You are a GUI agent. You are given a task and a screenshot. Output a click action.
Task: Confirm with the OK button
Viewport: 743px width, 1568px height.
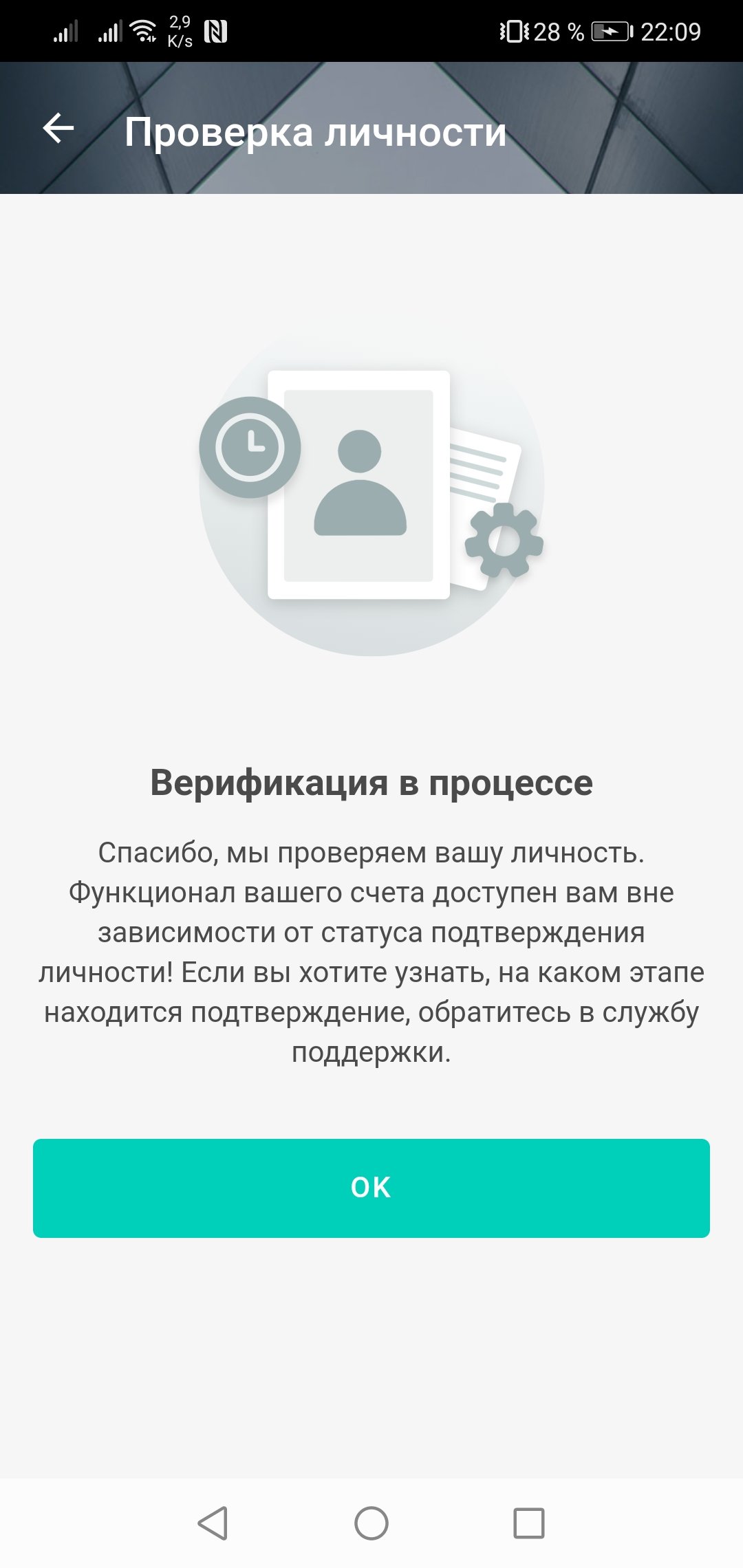371,1188
